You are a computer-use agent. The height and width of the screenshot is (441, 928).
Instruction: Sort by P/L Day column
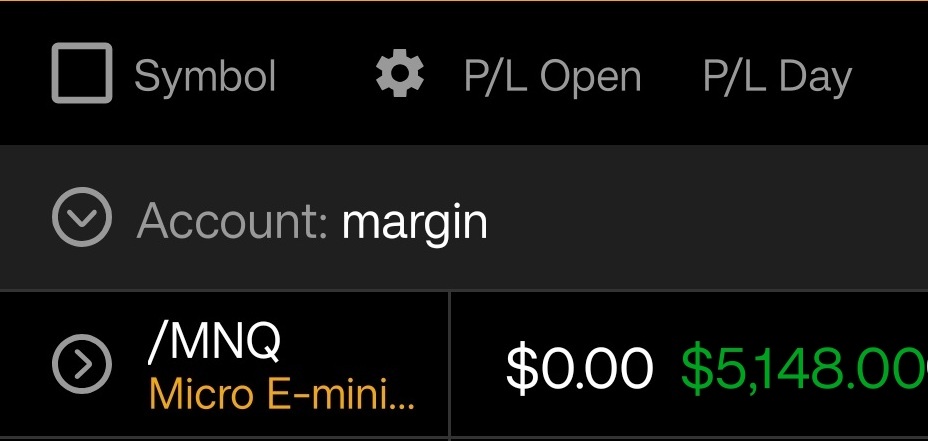[x=777, y=77]
